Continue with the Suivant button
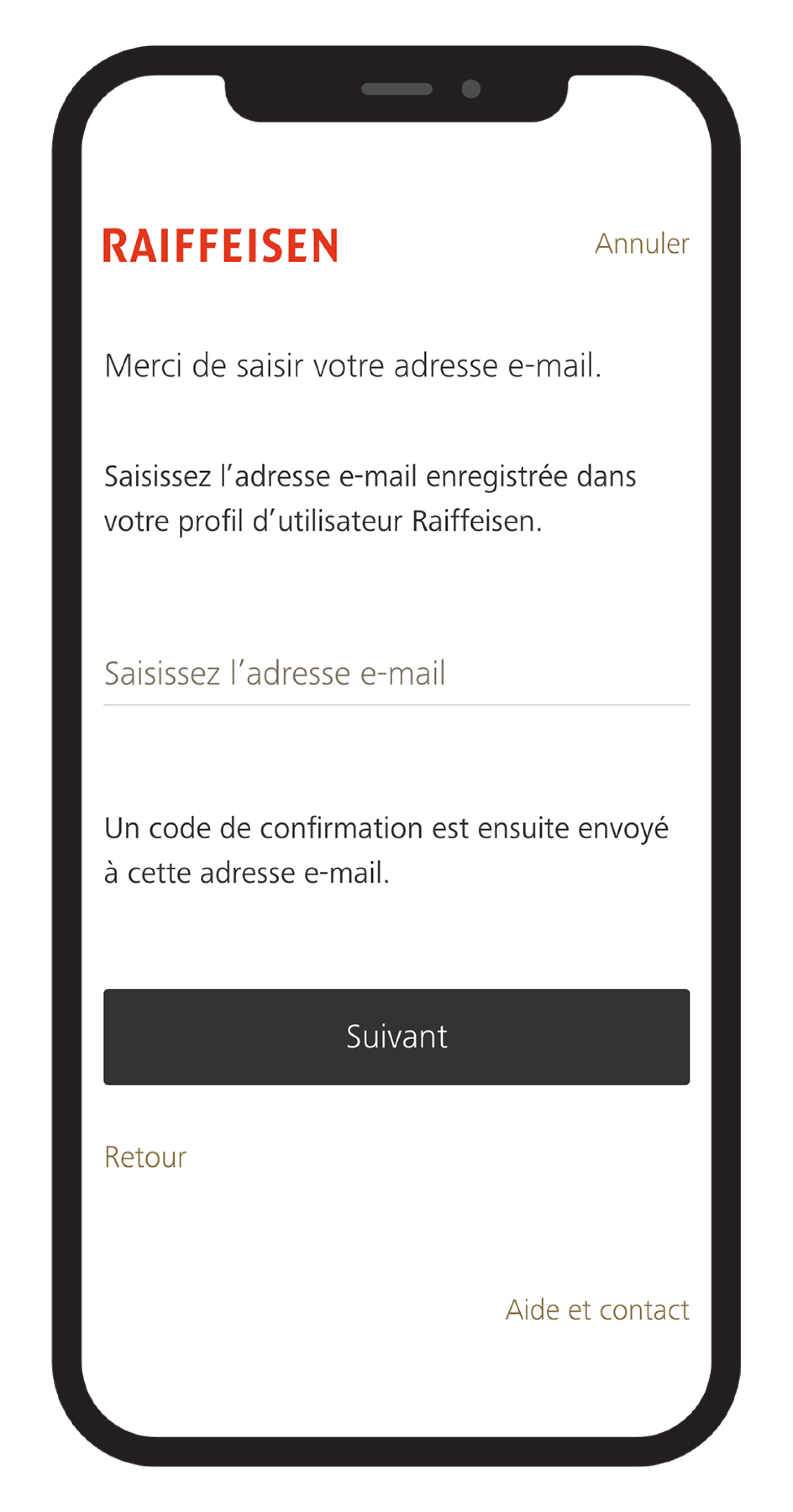Screen dimensions: 793x1512 coord(396,1037)
